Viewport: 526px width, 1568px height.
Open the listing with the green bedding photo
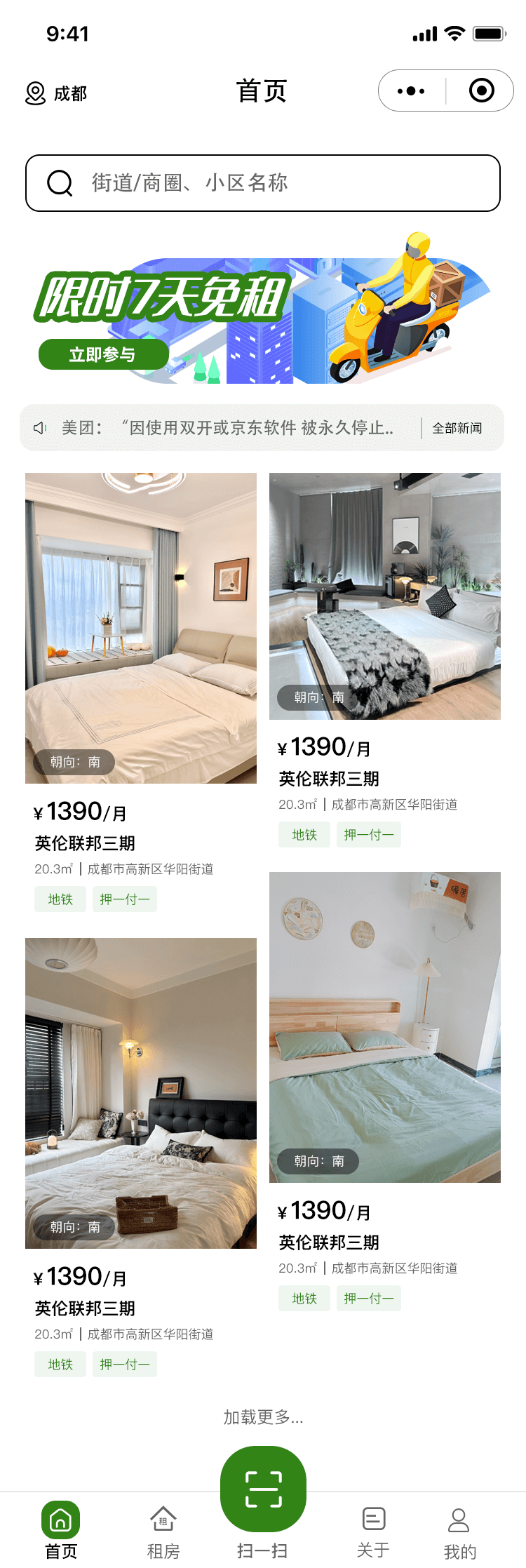385,1027
